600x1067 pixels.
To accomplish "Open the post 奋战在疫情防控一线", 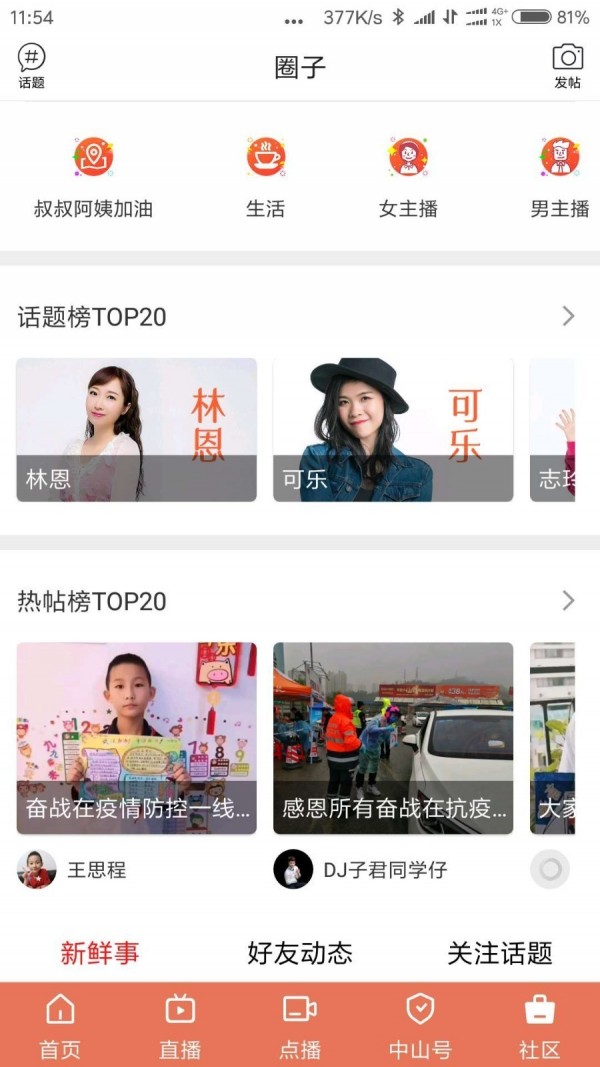I will (x=137, y=738).
